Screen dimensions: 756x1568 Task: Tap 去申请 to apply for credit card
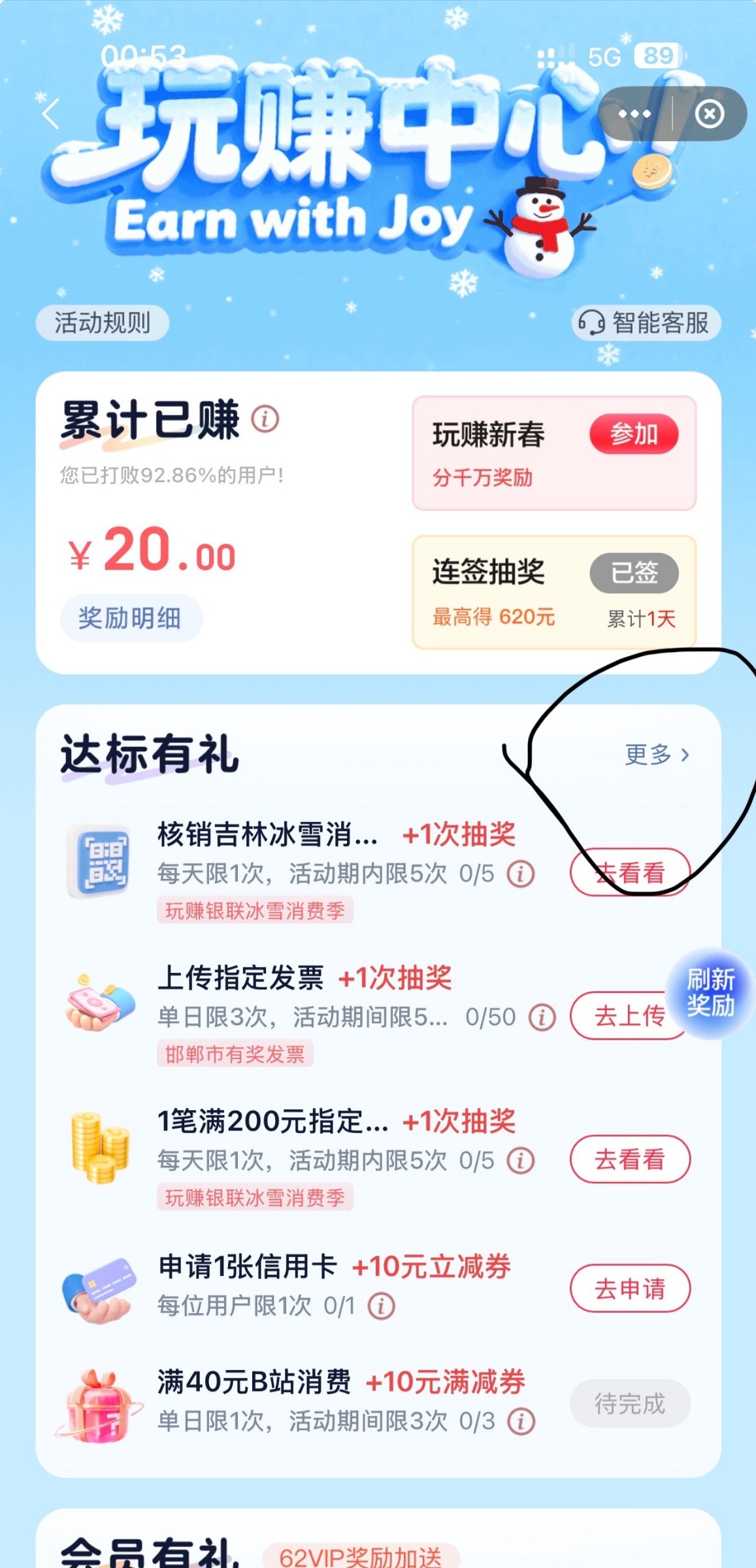[x=630, y=1288]
